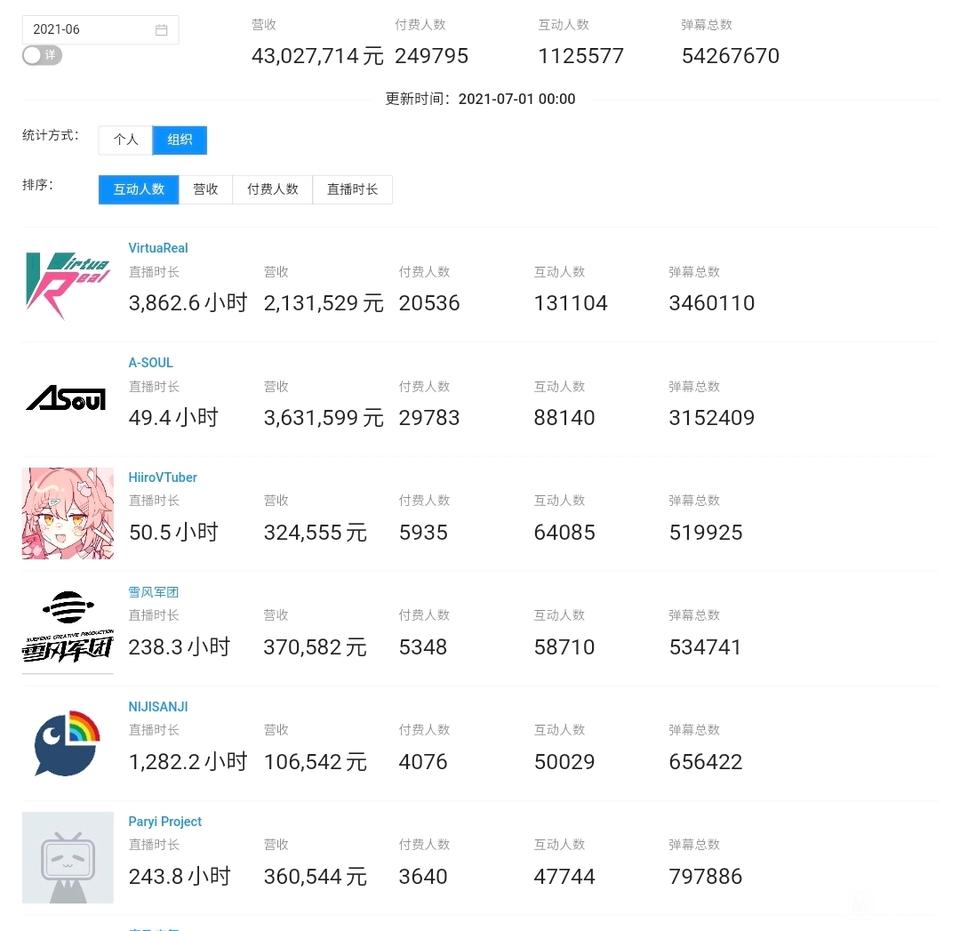
Task: Sort the list by 互动人数
Action: point(138,189)
